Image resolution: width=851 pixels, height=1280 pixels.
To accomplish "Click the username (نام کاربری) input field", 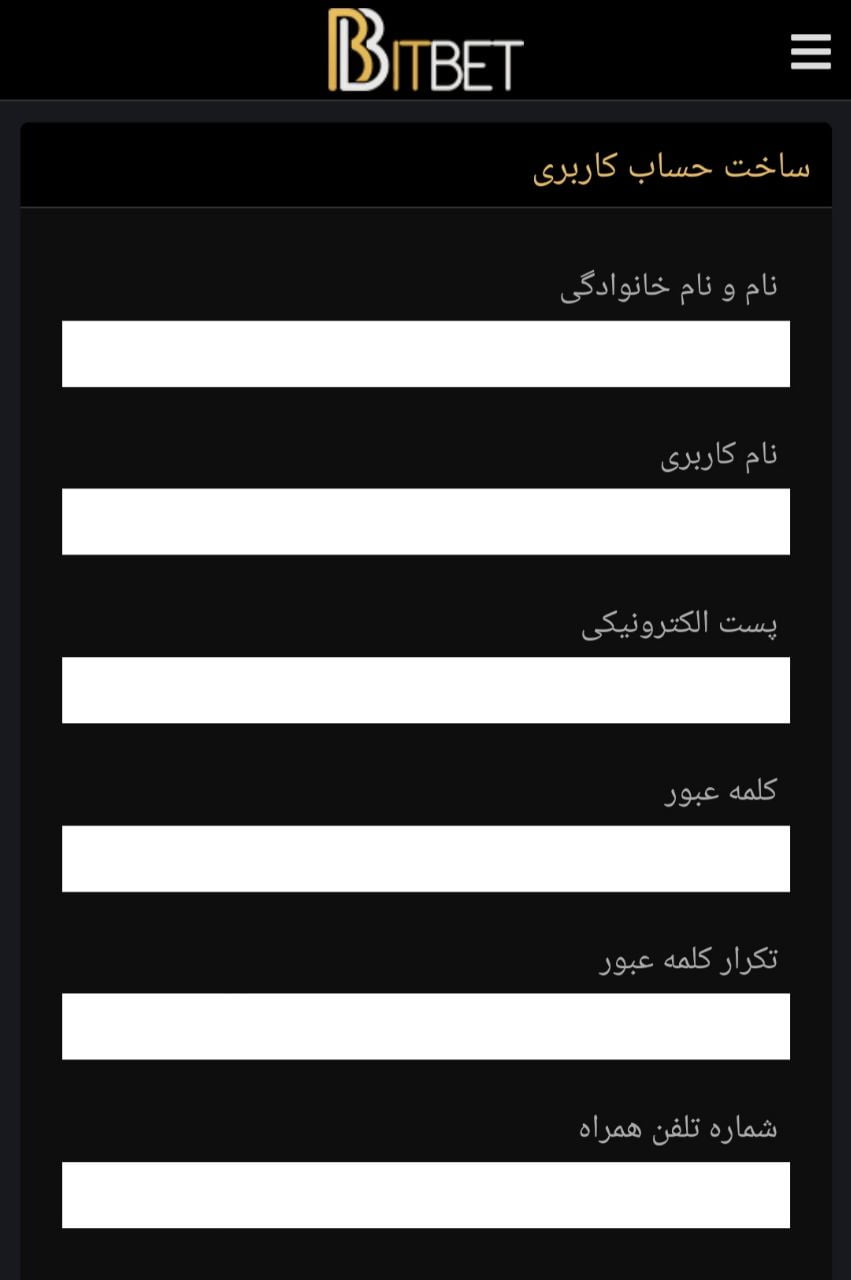I will (425, 521).
